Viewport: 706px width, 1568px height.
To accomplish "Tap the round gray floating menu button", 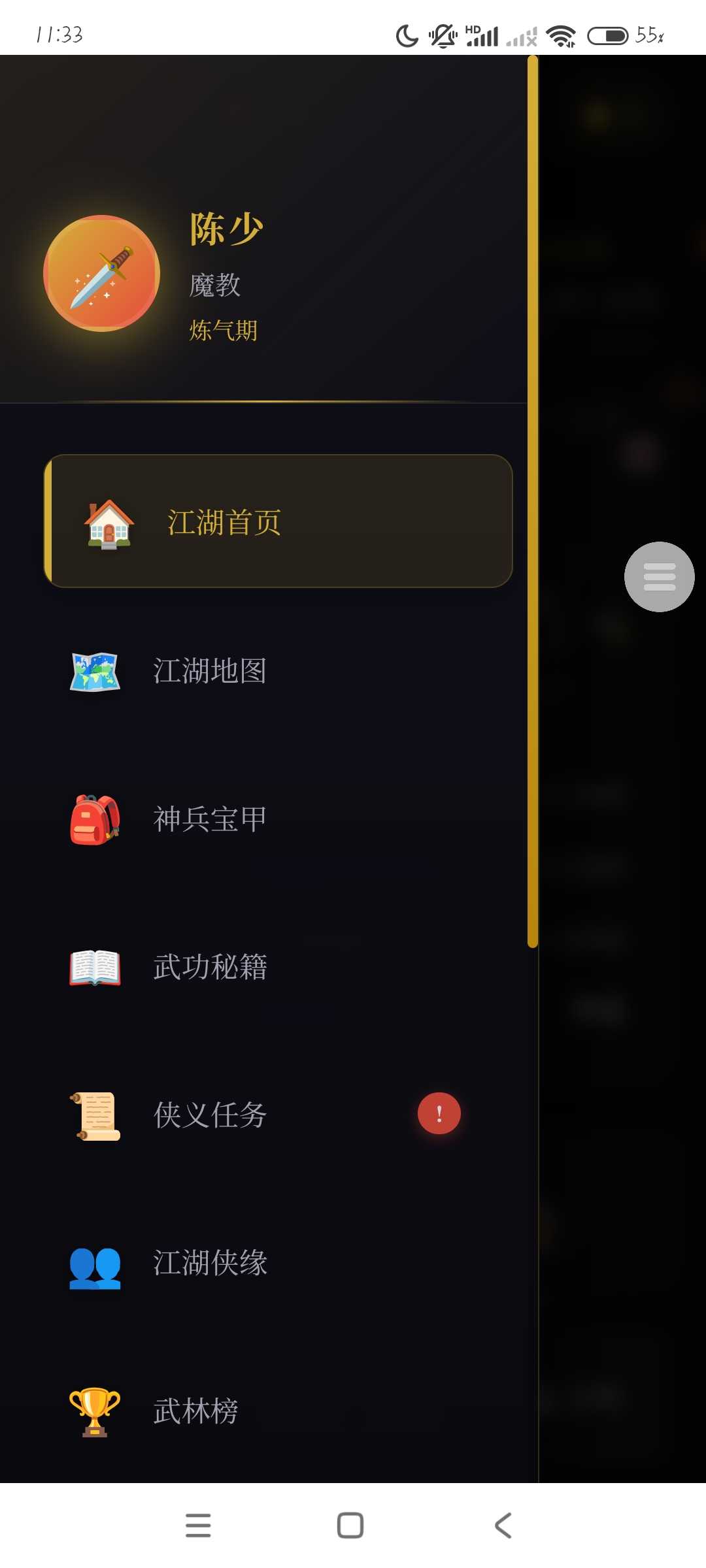I will pos(659,577).
